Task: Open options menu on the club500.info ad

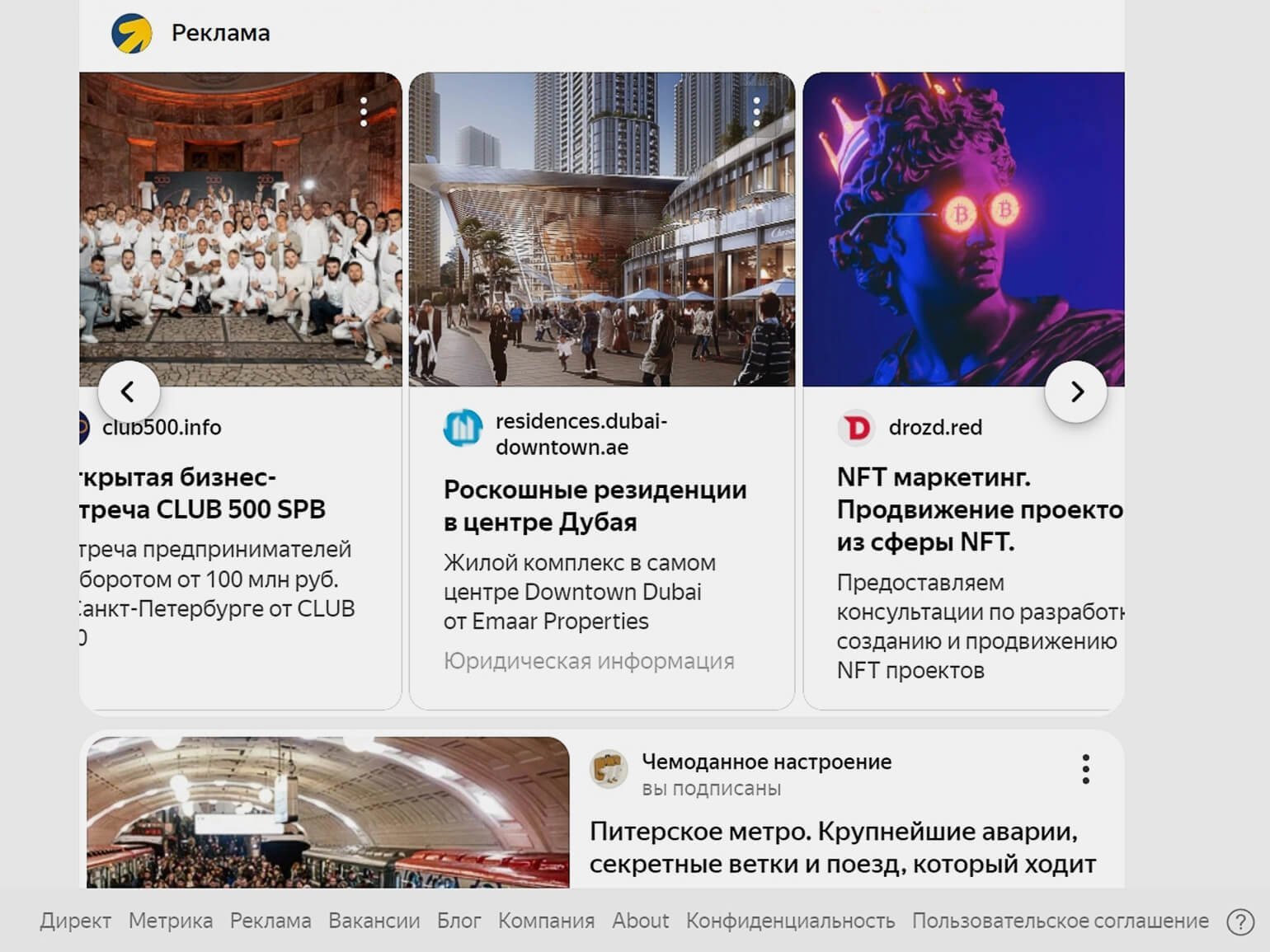Action: (364, 112)
